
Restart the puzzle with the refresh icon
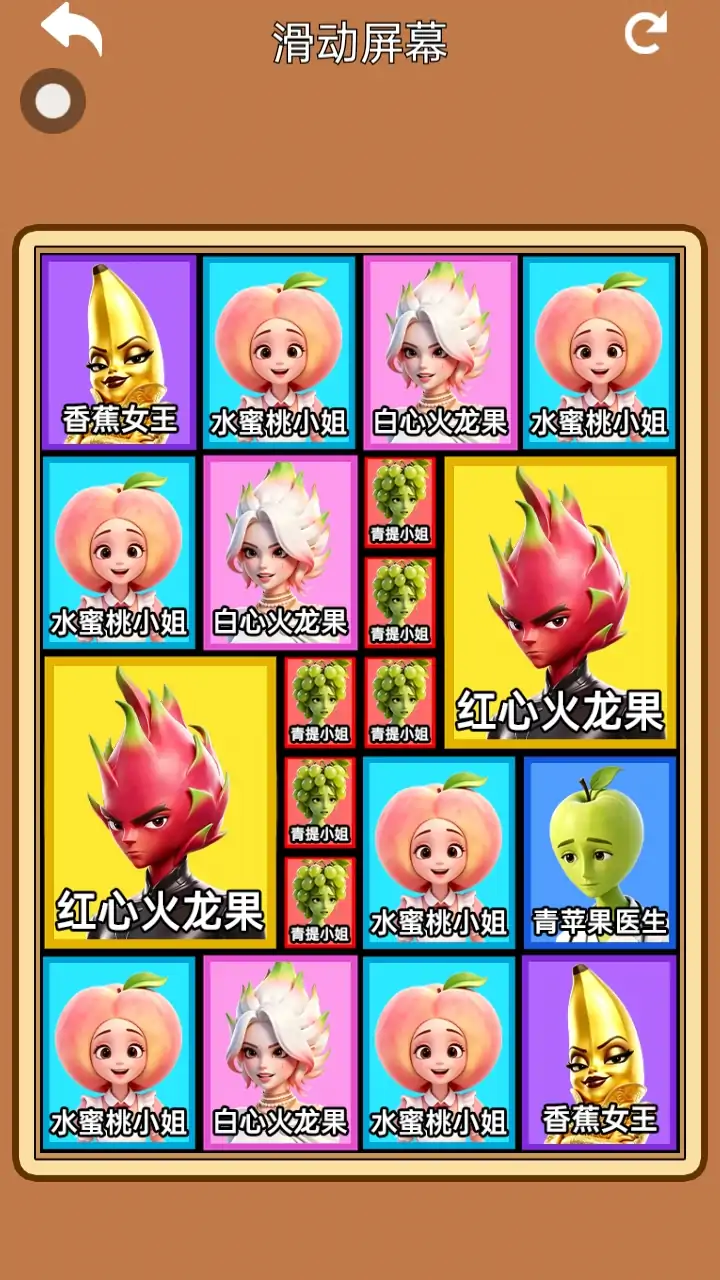tap(645, 33)
